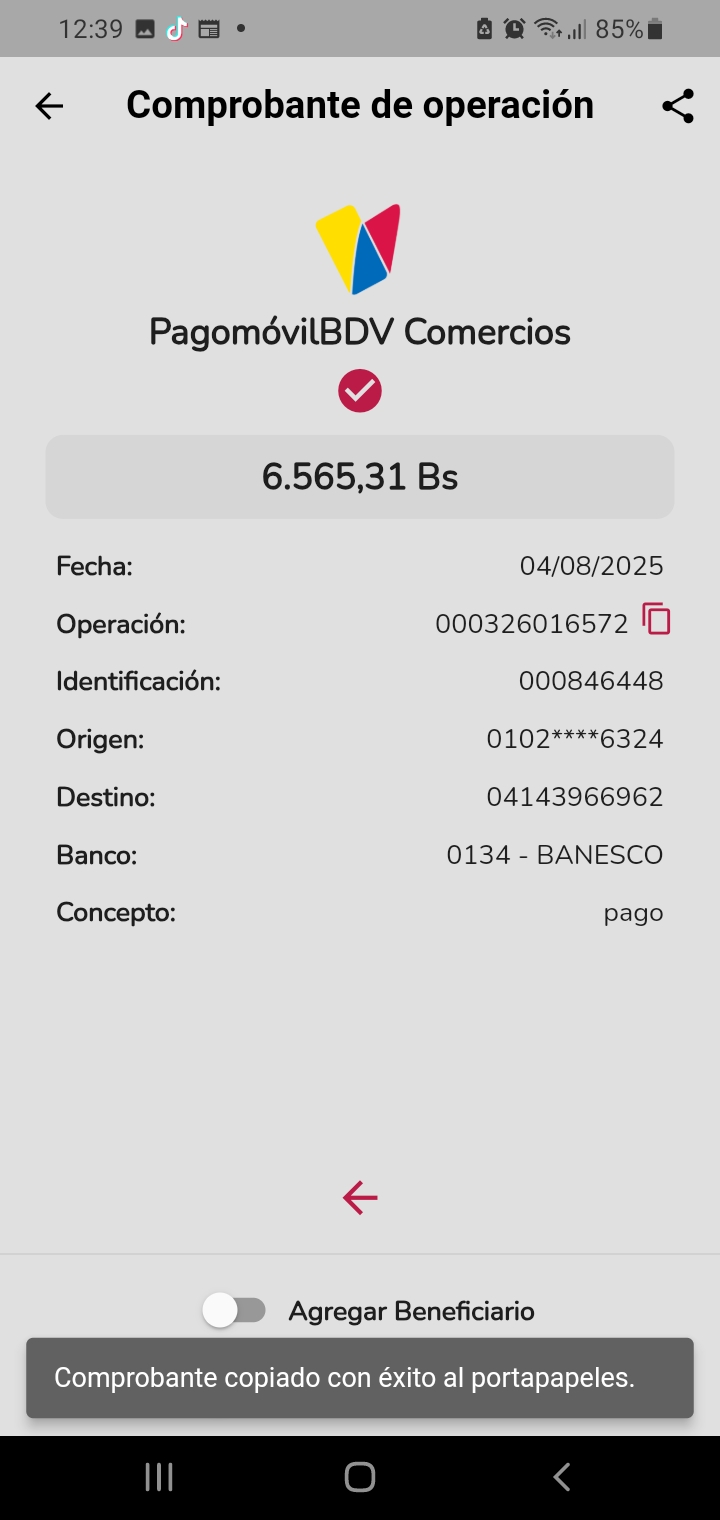Go back using the top-left arrow
This screenshot has width=720, height=1520.
click(49, 106)
